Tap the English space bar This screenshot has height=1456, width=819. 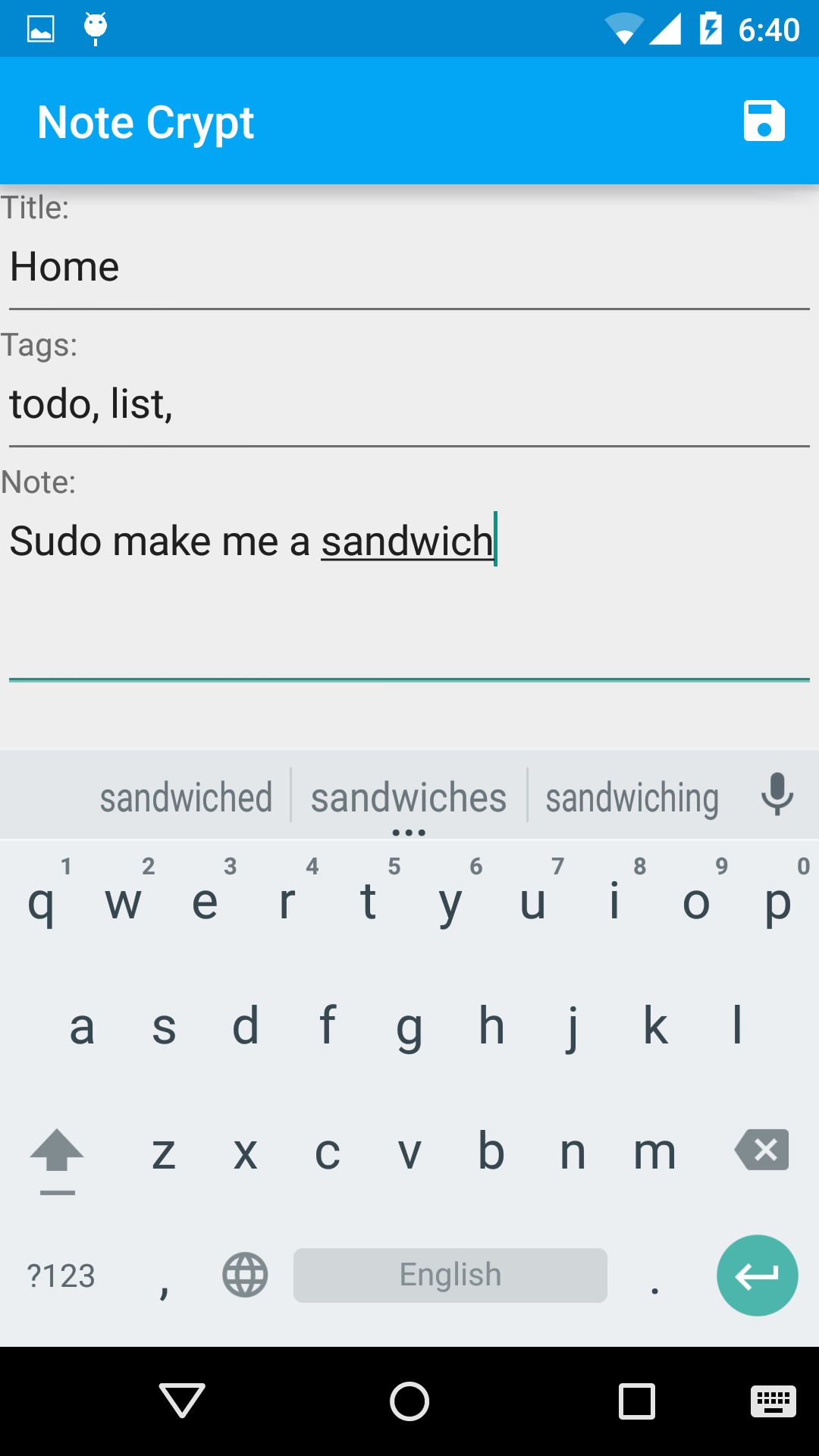coord(450,1276)
